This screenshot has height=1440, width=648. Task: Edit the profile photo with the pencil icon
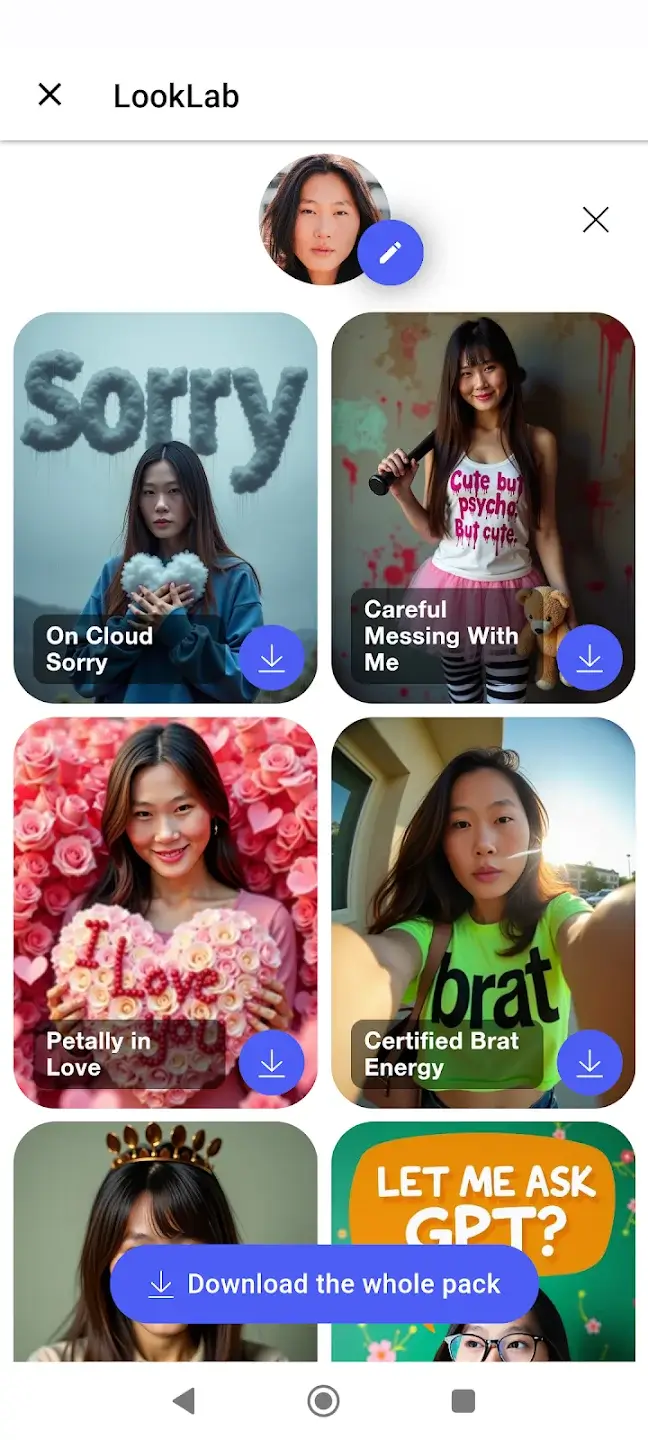[x=390, y=252]
